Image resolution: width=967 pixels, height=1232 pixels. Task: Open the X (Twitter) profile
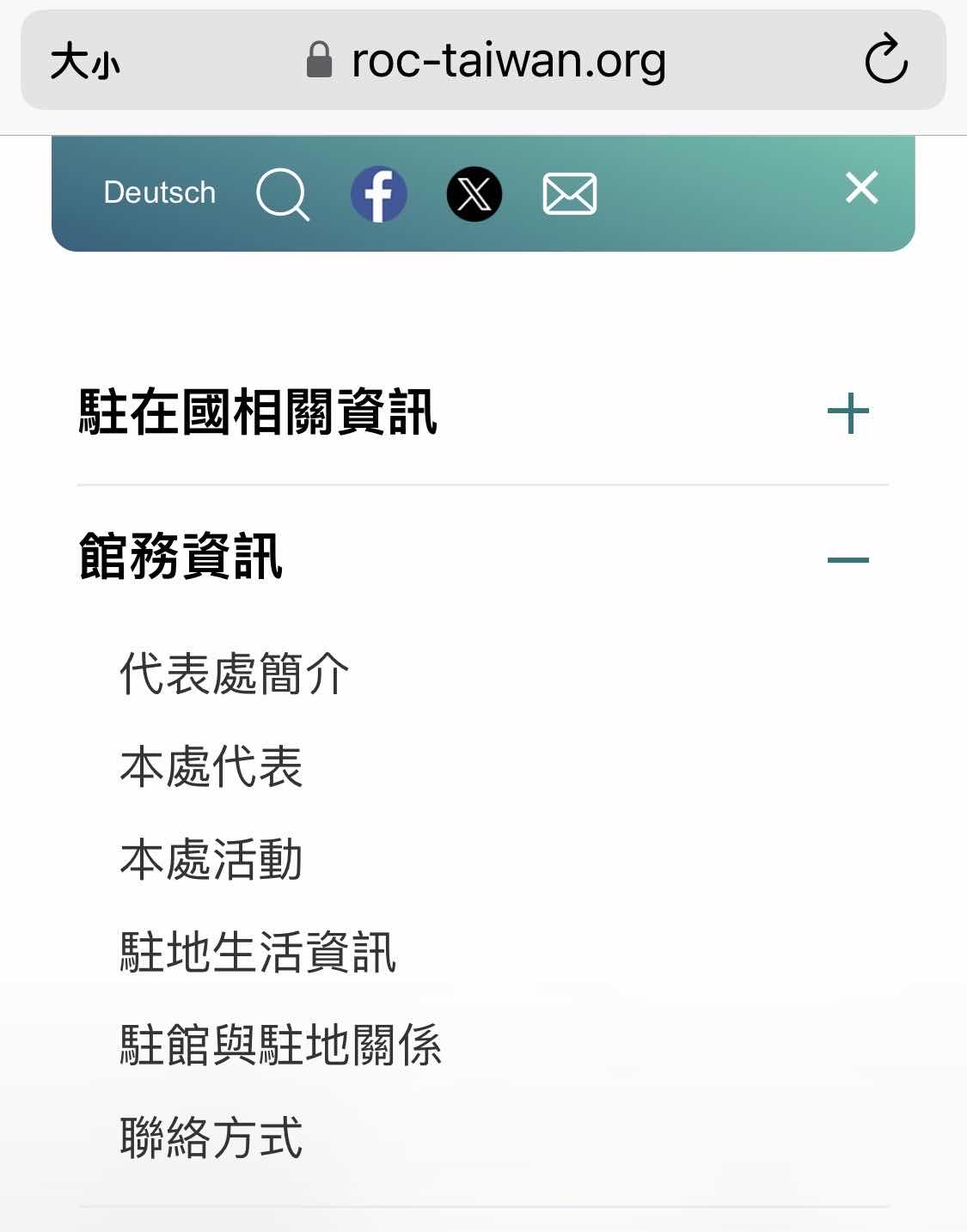click(474, 194)
